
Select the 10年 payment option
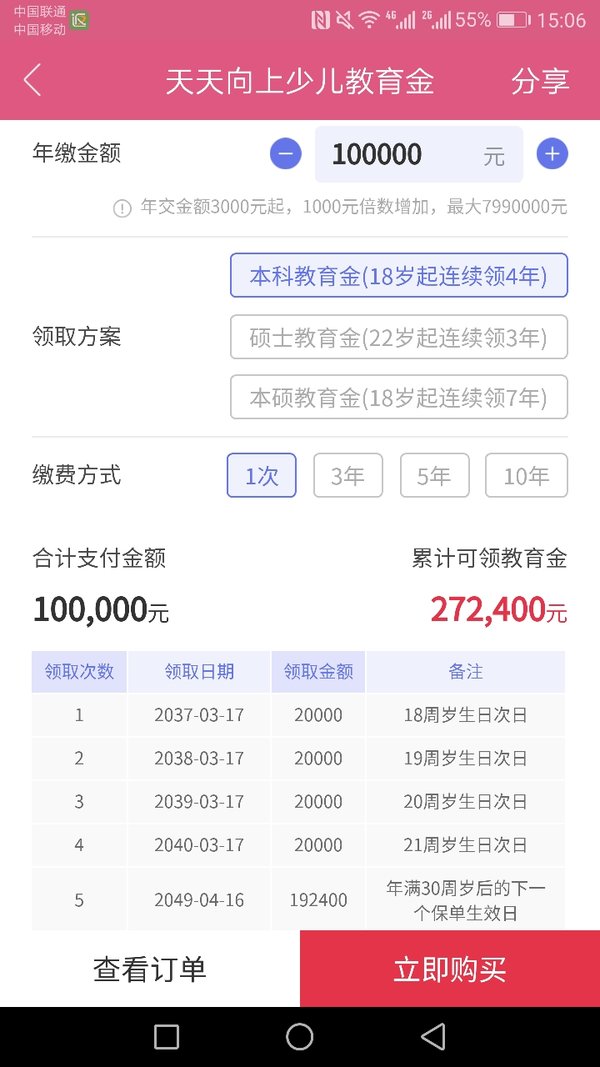[526, 476]
